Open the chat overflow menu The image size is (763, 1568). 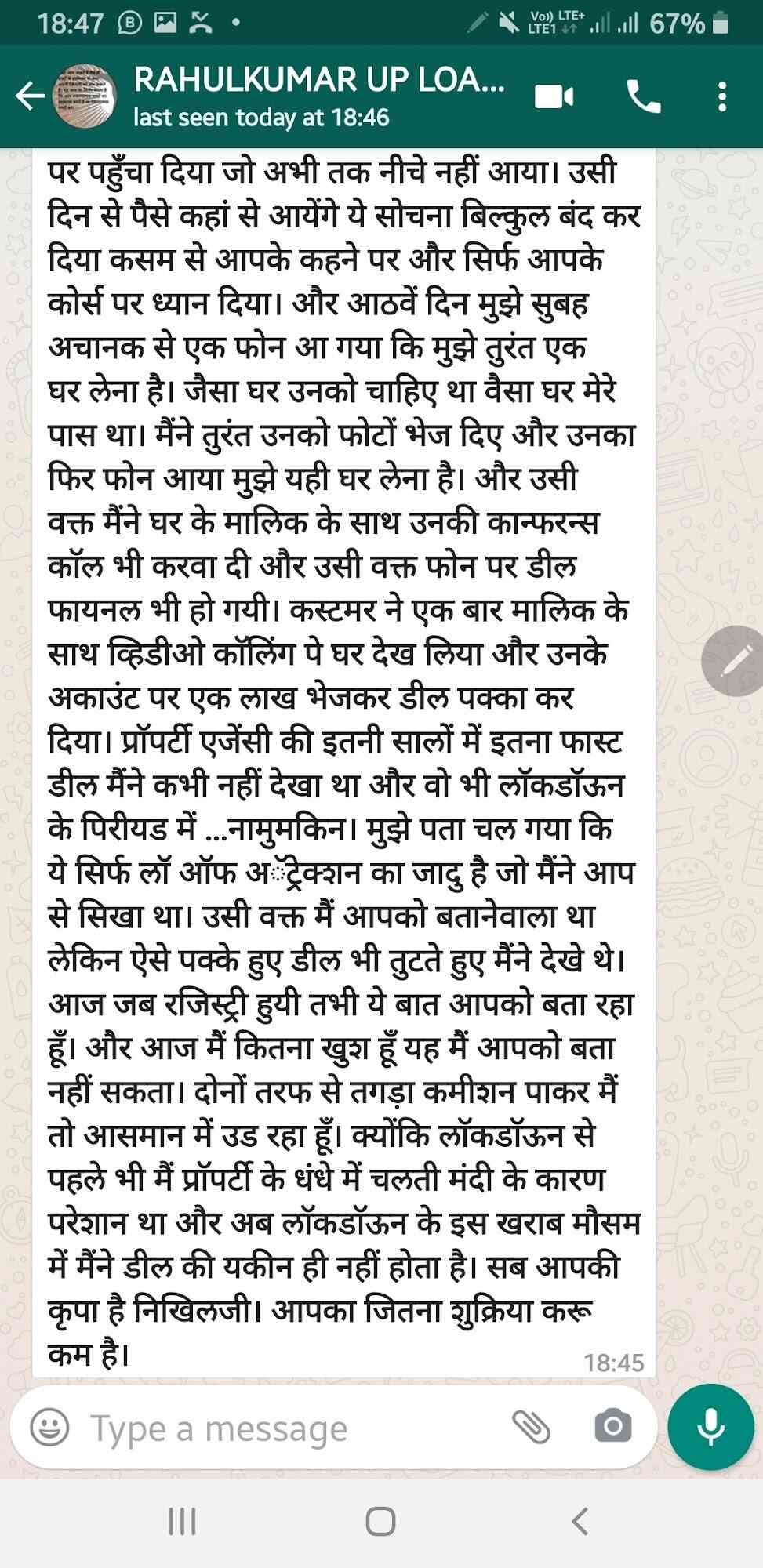(x=721, y=97)
